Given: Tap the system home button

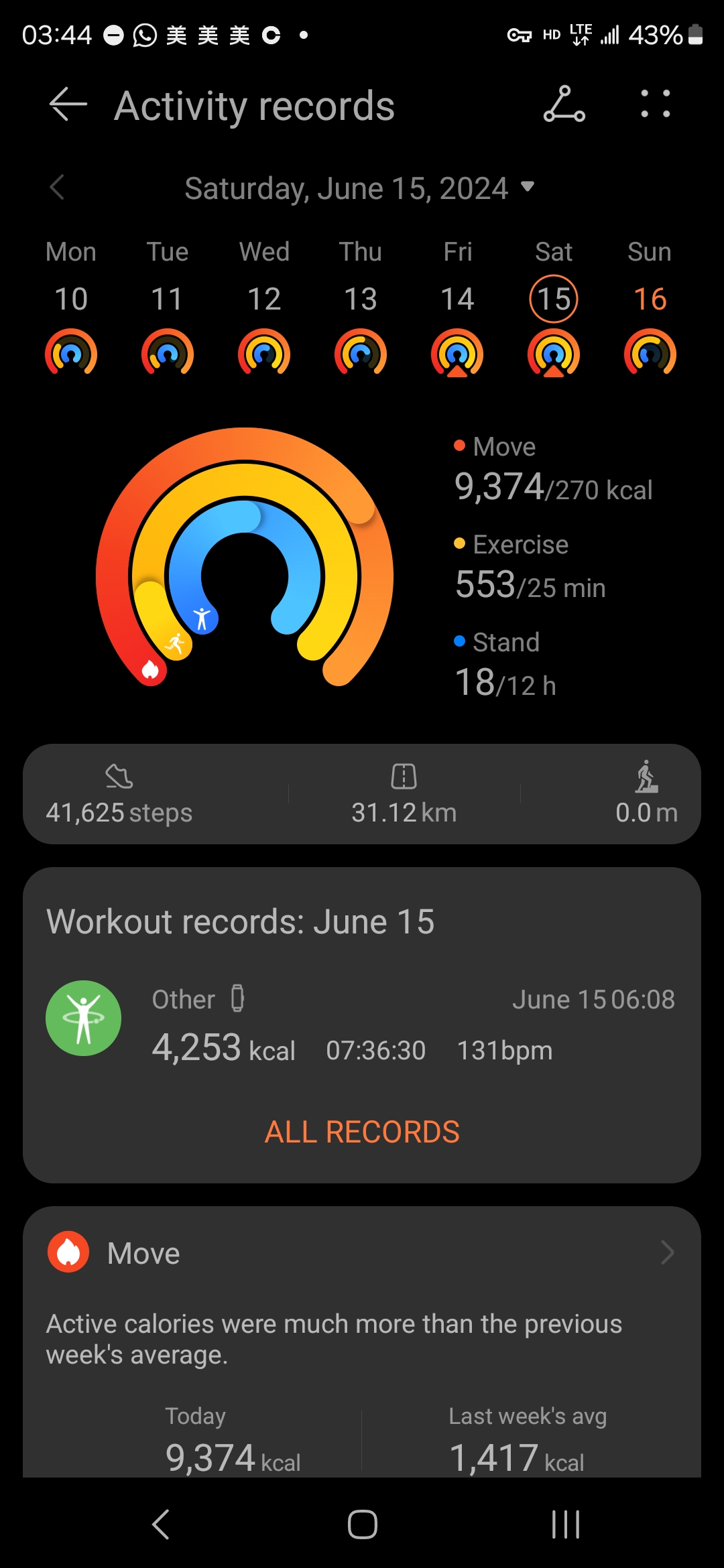Looking at the screenshot, I should point(362,1525).
